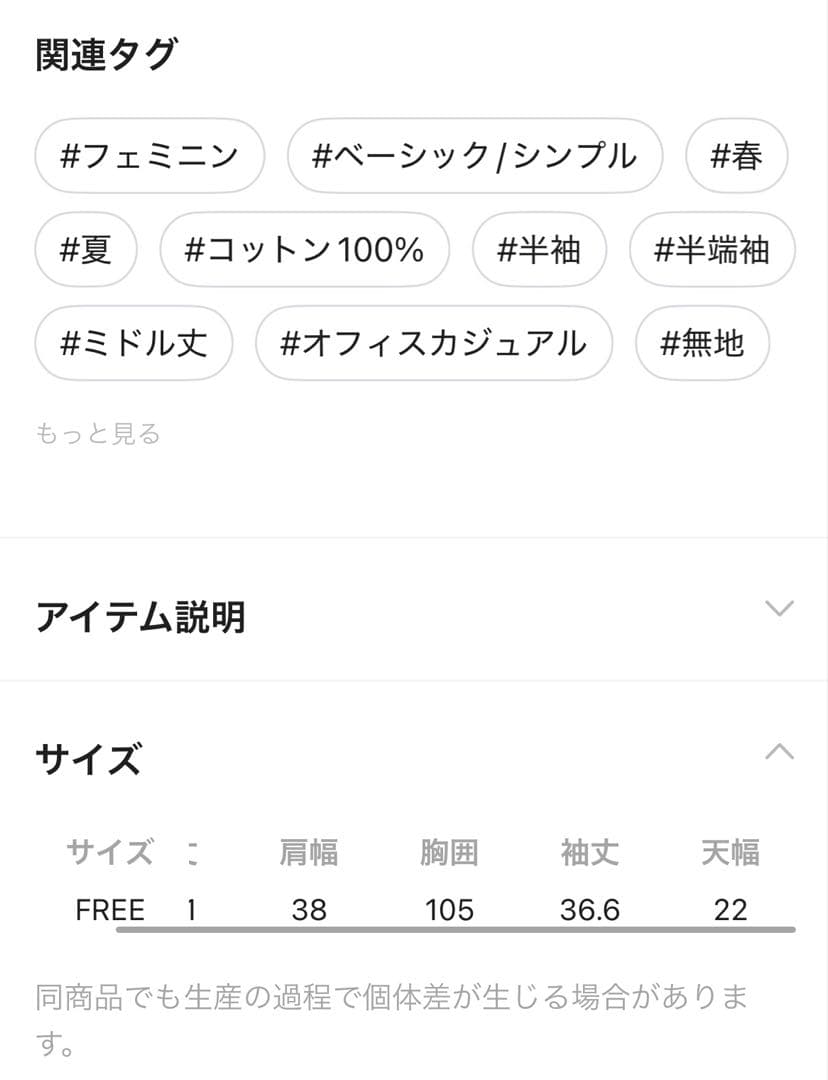Tap the #半袖 tag
828x1080 pixels.
click(x=540, y=250)
